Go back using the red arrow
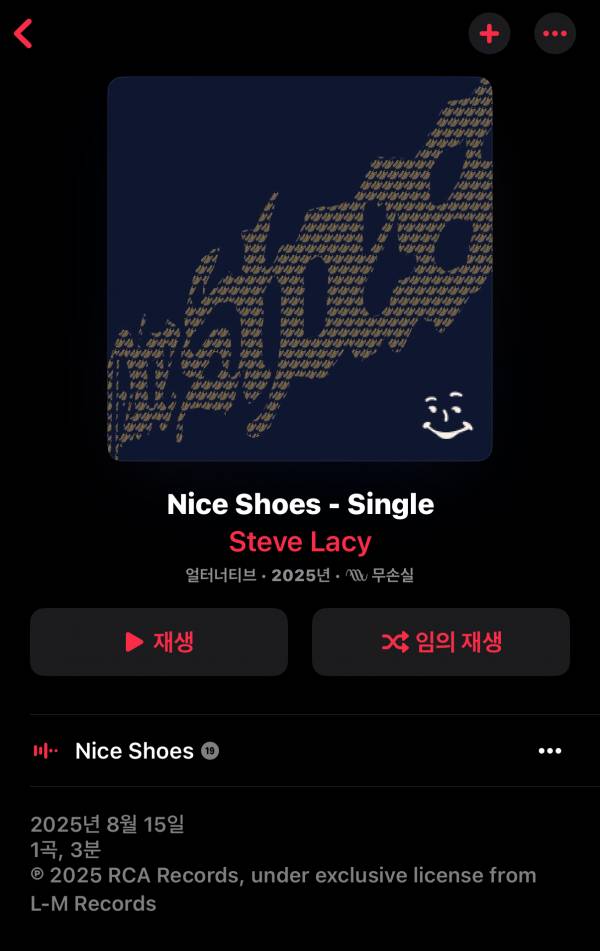 [x=23, y=34]
